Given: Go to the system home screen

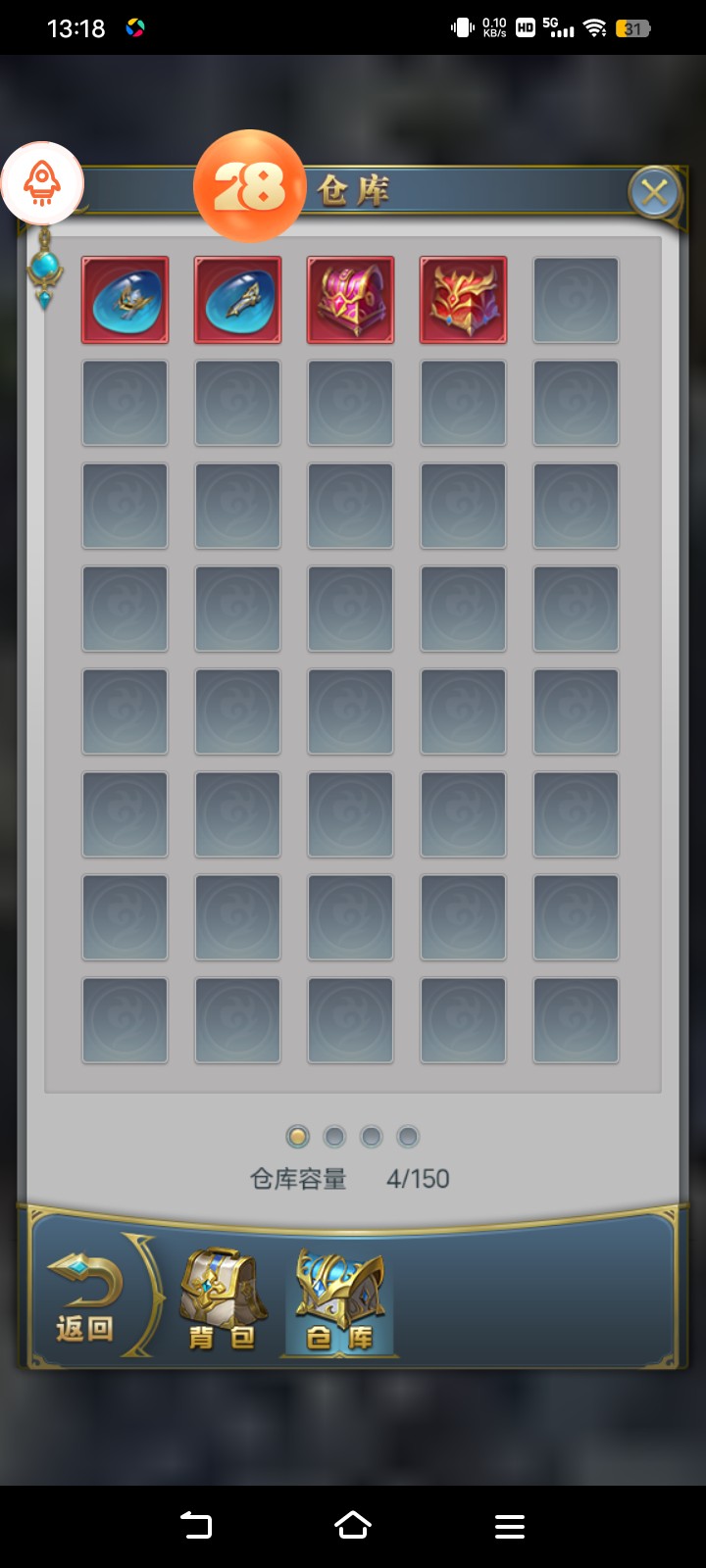Looking at the screenshot, I should click(x=353, y=1525).
